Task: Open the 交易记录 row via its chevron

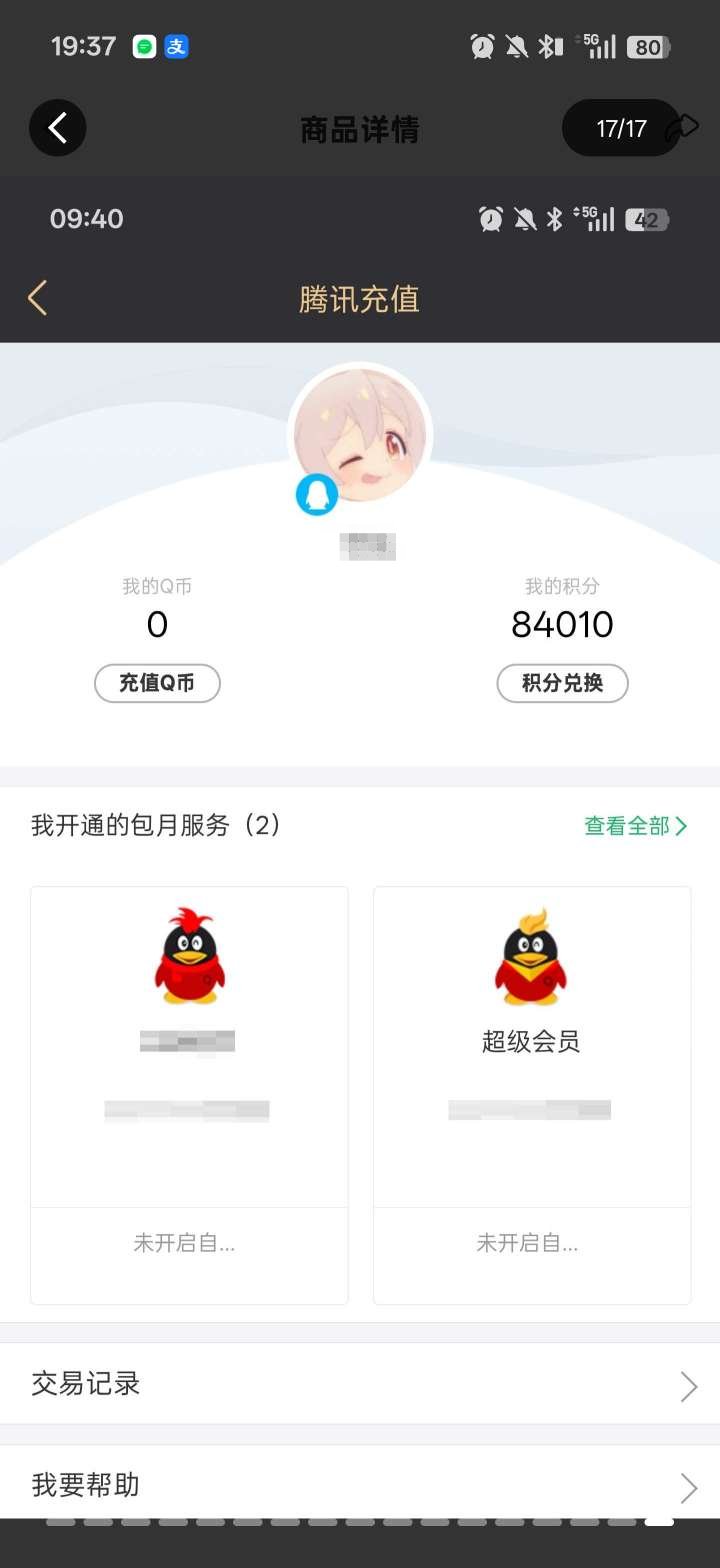Action: pos(688,1386)
